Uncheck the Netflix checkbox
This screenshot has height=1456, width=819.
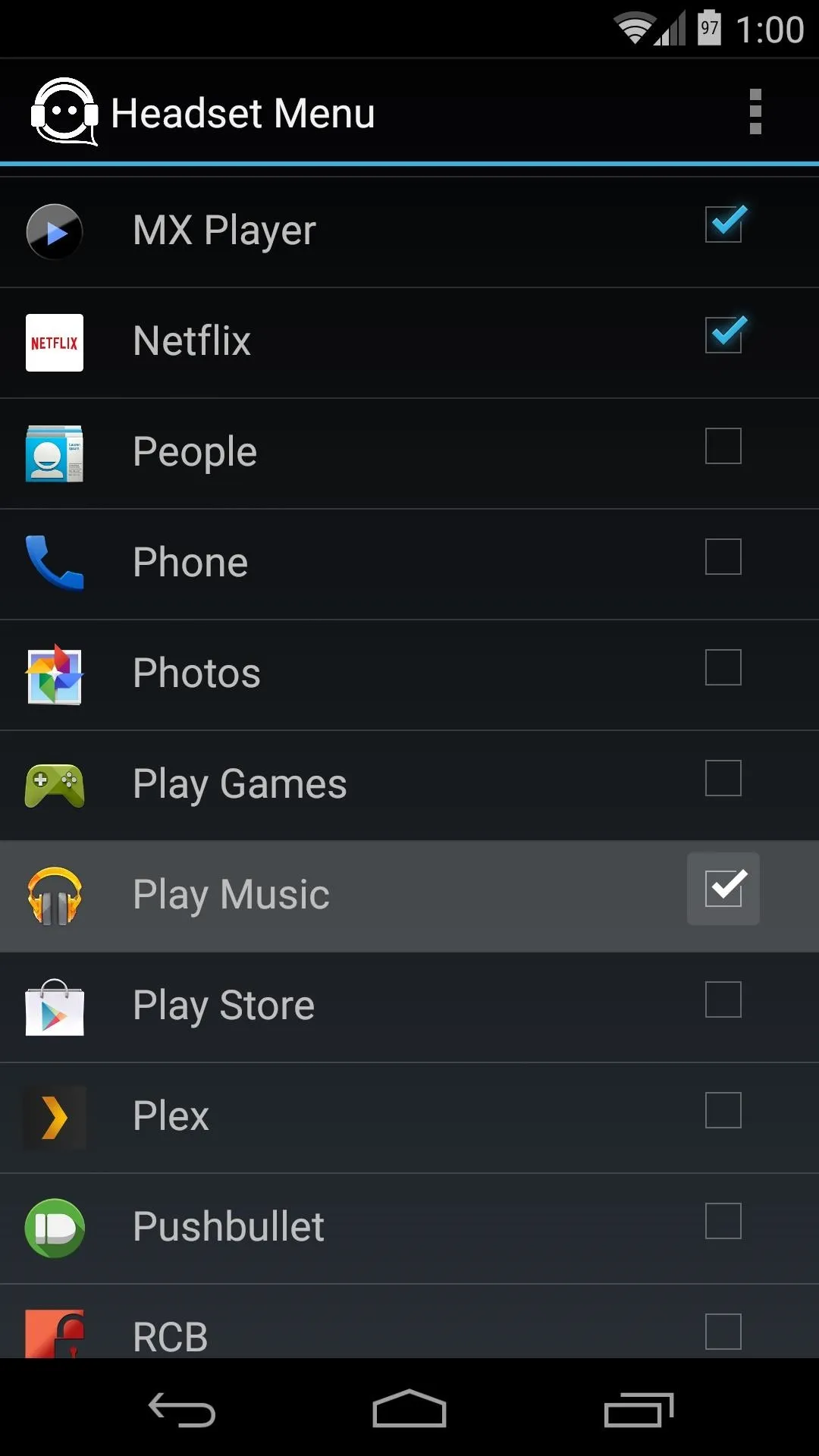coord(723,335)
